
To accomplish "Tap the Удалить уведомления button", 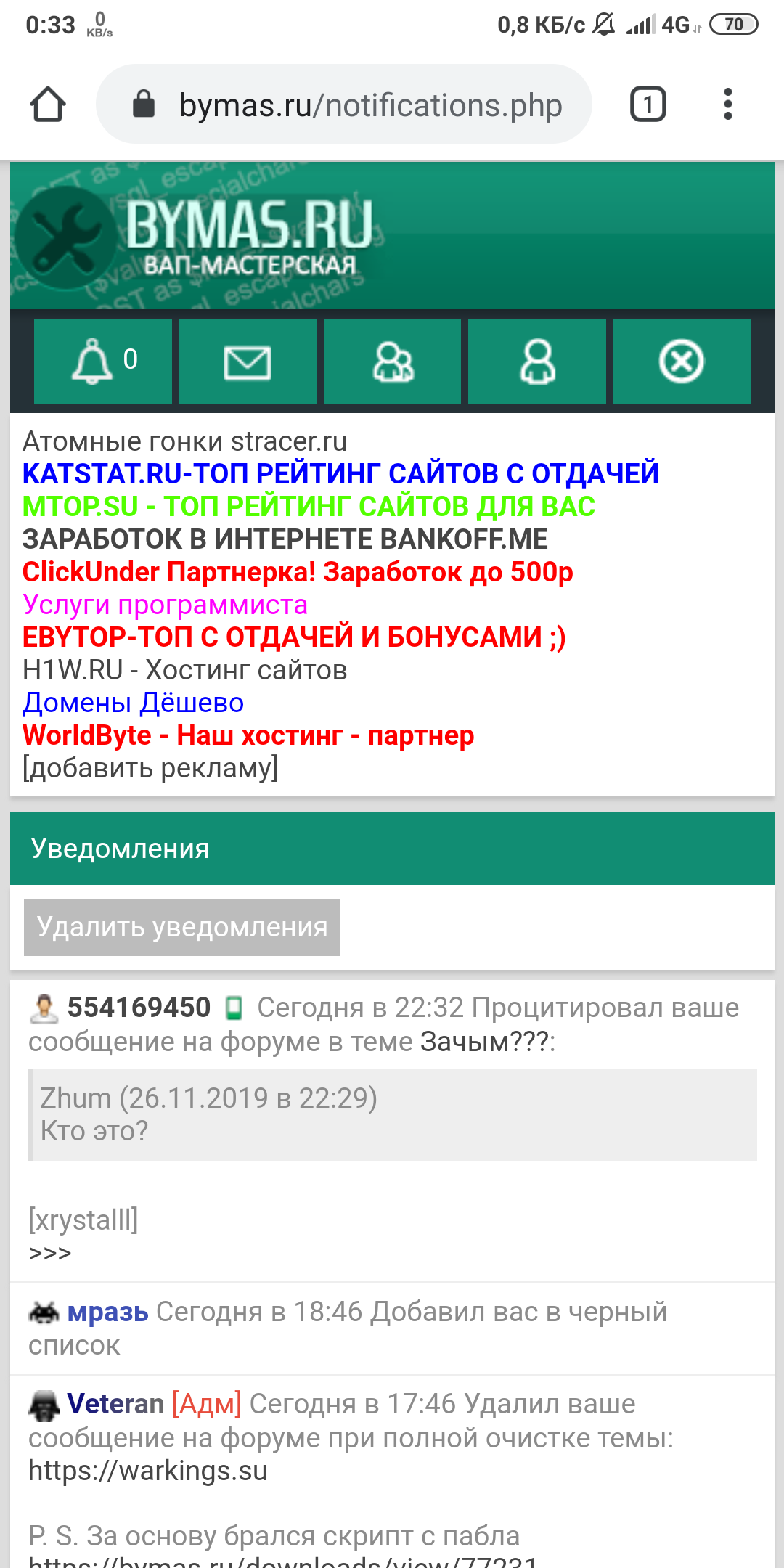I will tap(182, 927).
